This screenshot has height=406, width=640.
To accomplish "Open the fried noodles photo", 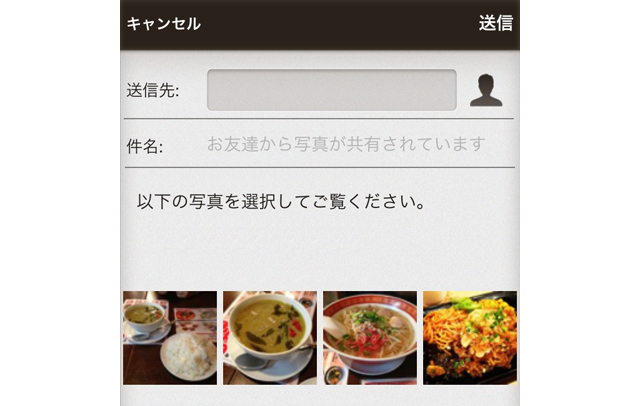I will [x=470, y=338].
